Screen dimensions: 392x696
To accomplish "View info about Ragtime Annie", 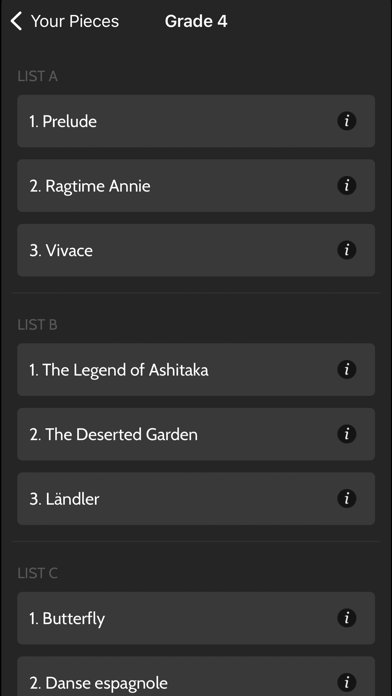I will (347, 186).
